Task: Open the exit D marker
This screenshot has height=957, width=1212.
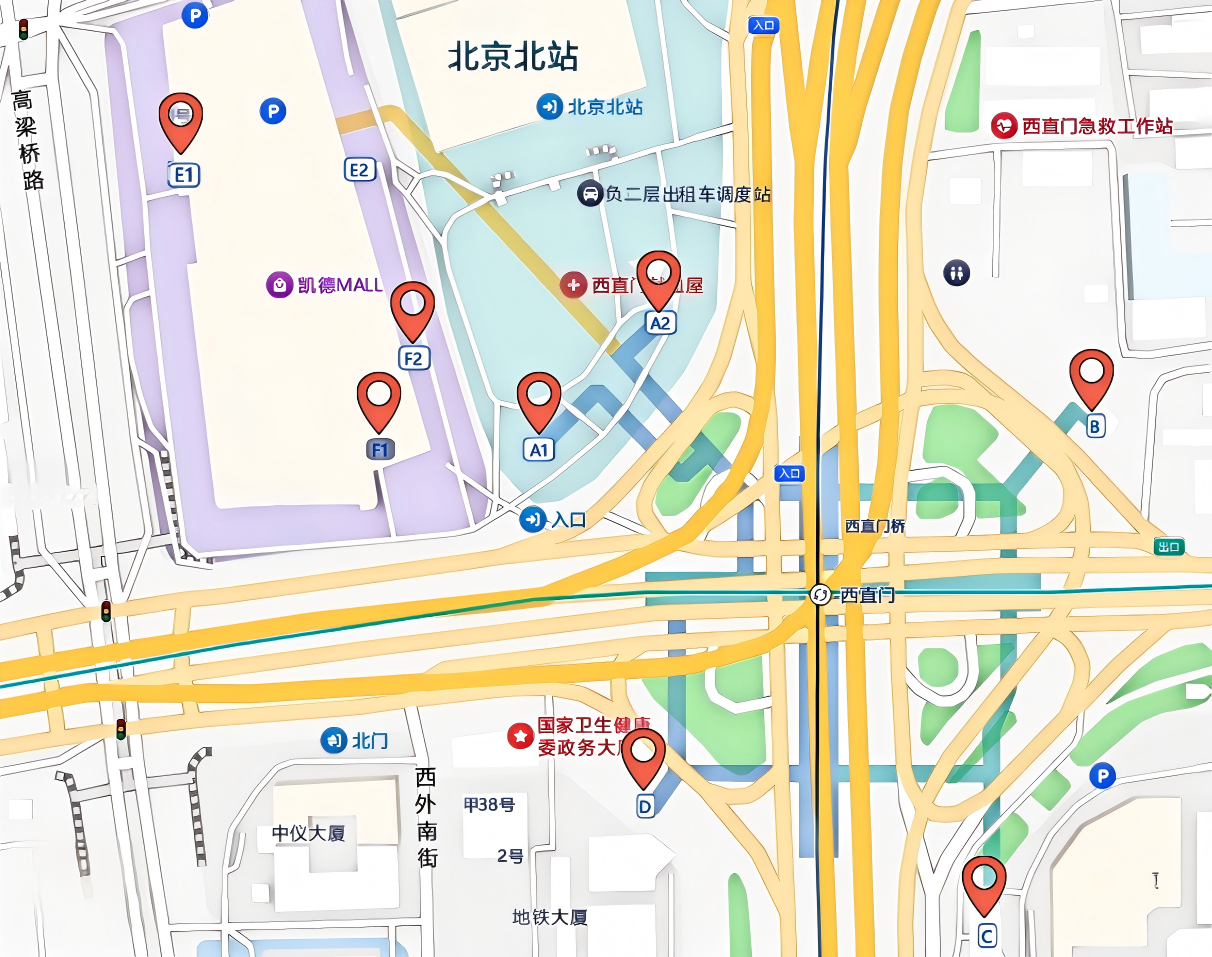Action: pyautogui.click(x=643, y=757)
